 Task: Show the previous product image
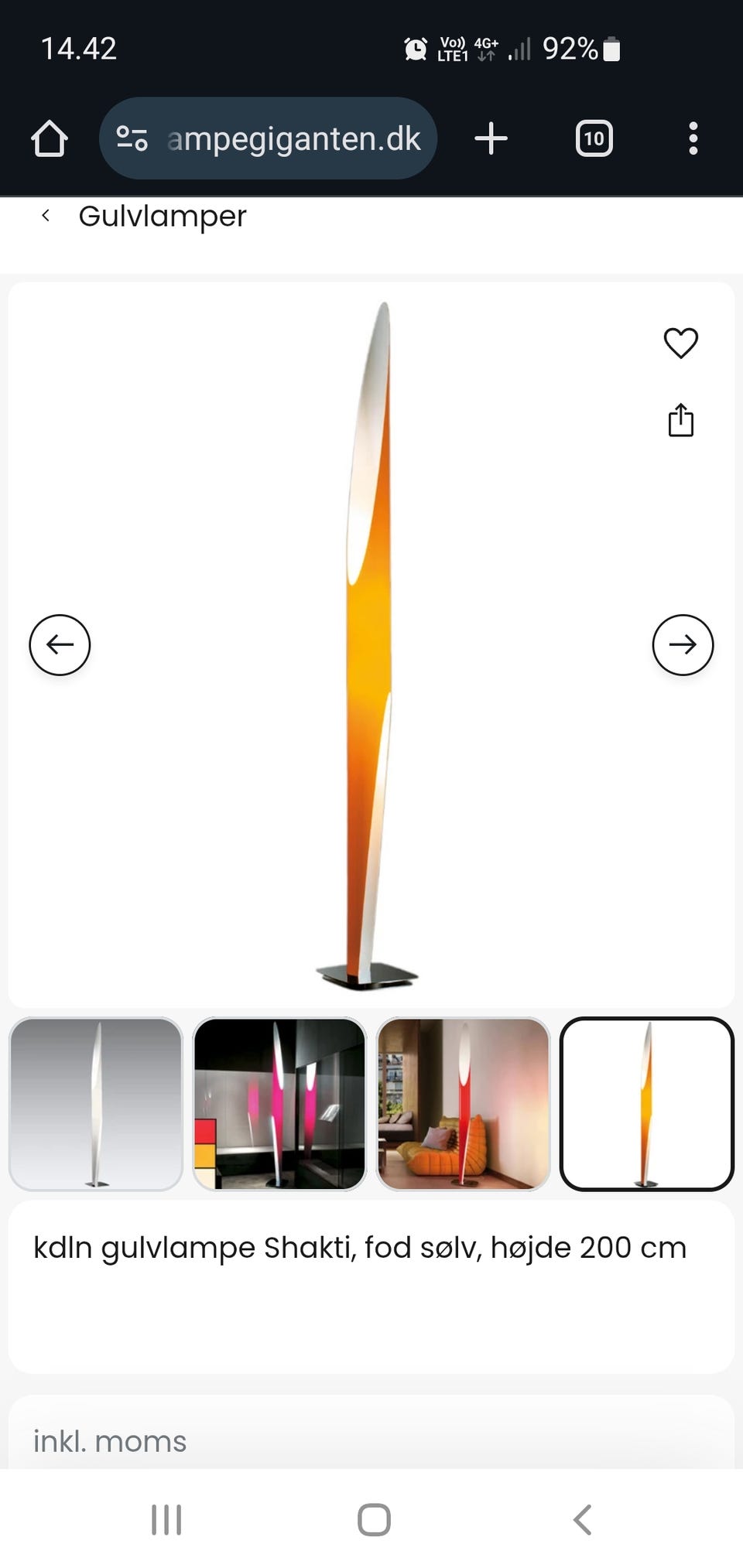pos(60,644)
